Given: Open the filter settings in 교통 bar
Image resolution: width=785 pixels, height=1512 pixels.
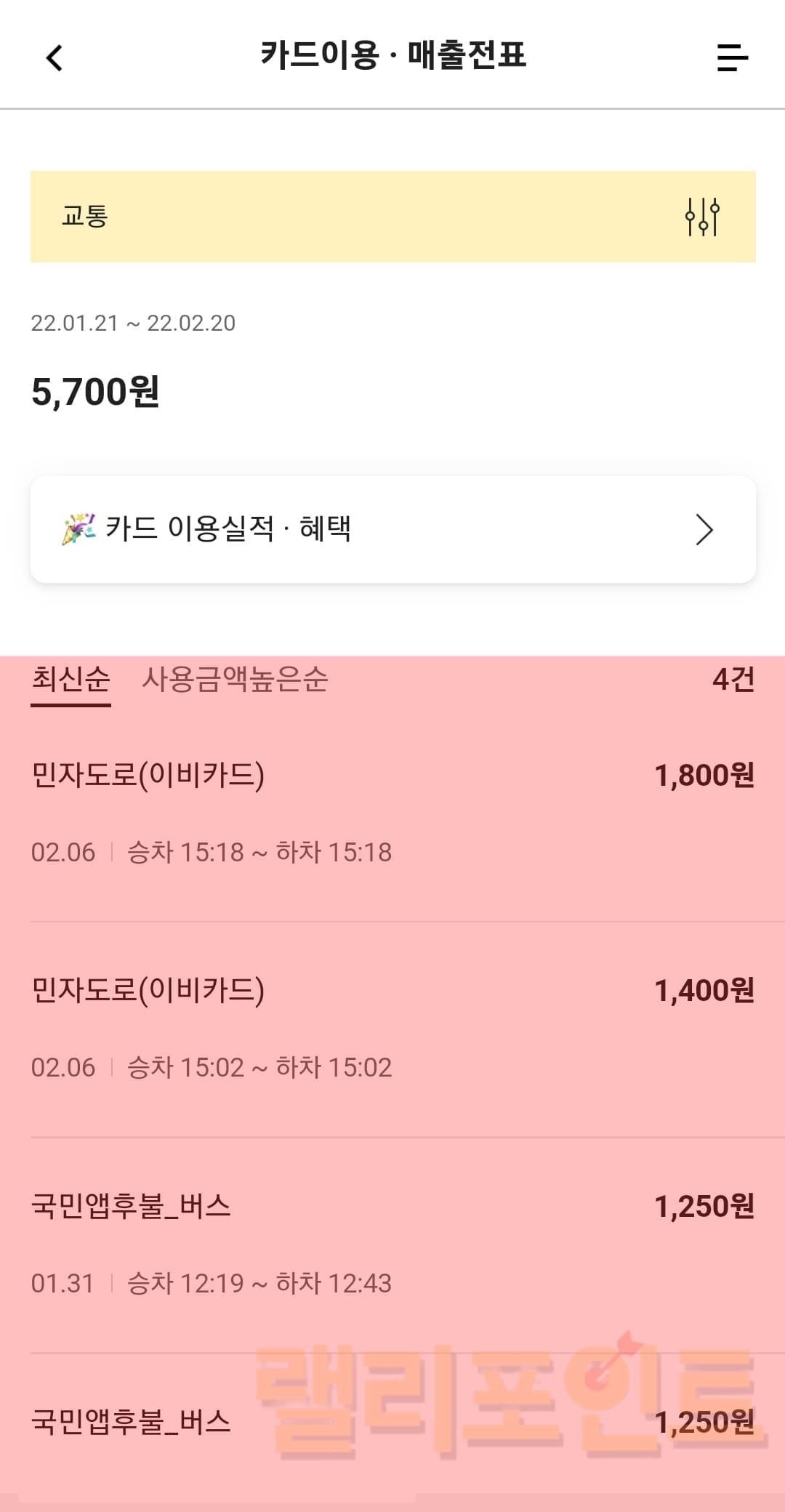Looking at the screenshot, I should click(x=702, y=217).
